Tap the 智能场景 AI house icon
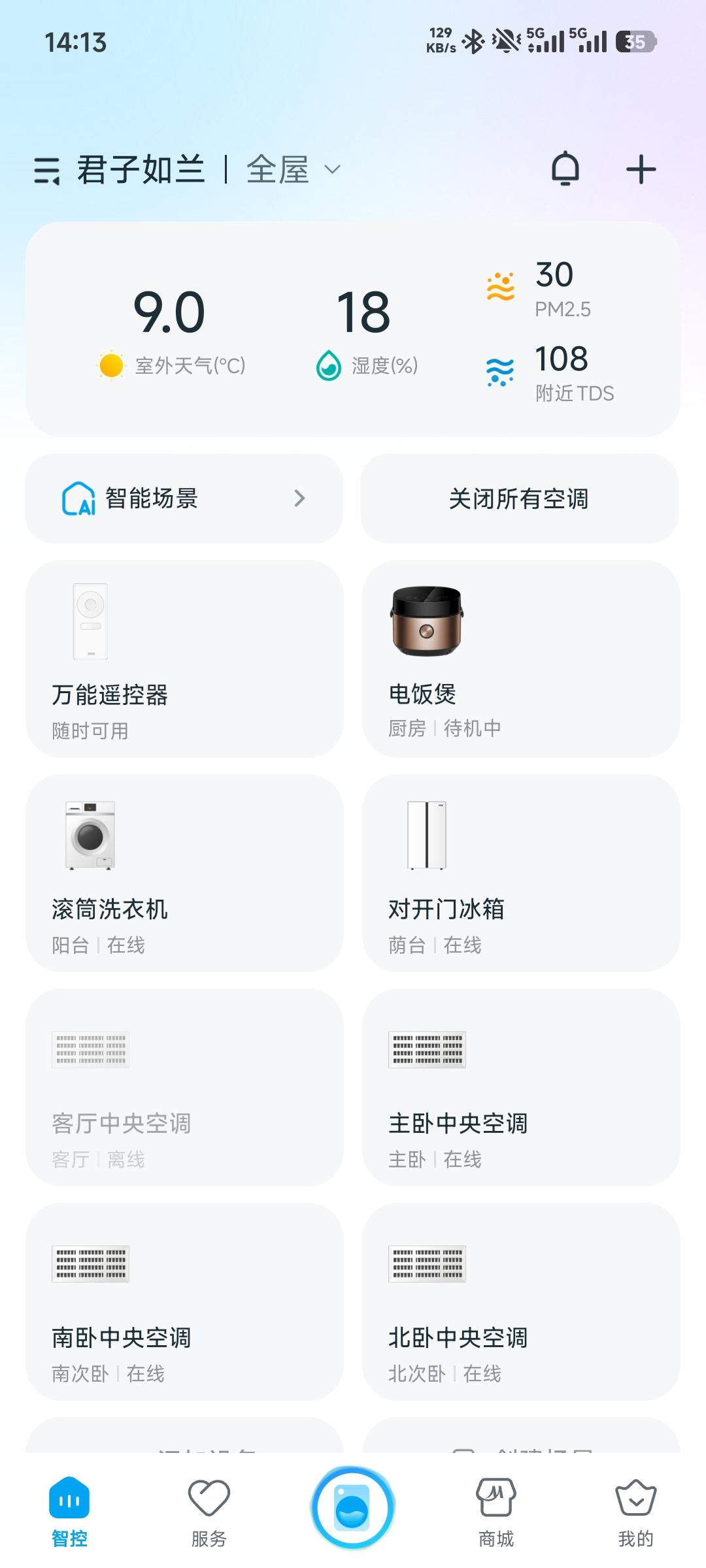This screenshot has height=1568, width=706. pyautogui.click(x=78, y=498)
